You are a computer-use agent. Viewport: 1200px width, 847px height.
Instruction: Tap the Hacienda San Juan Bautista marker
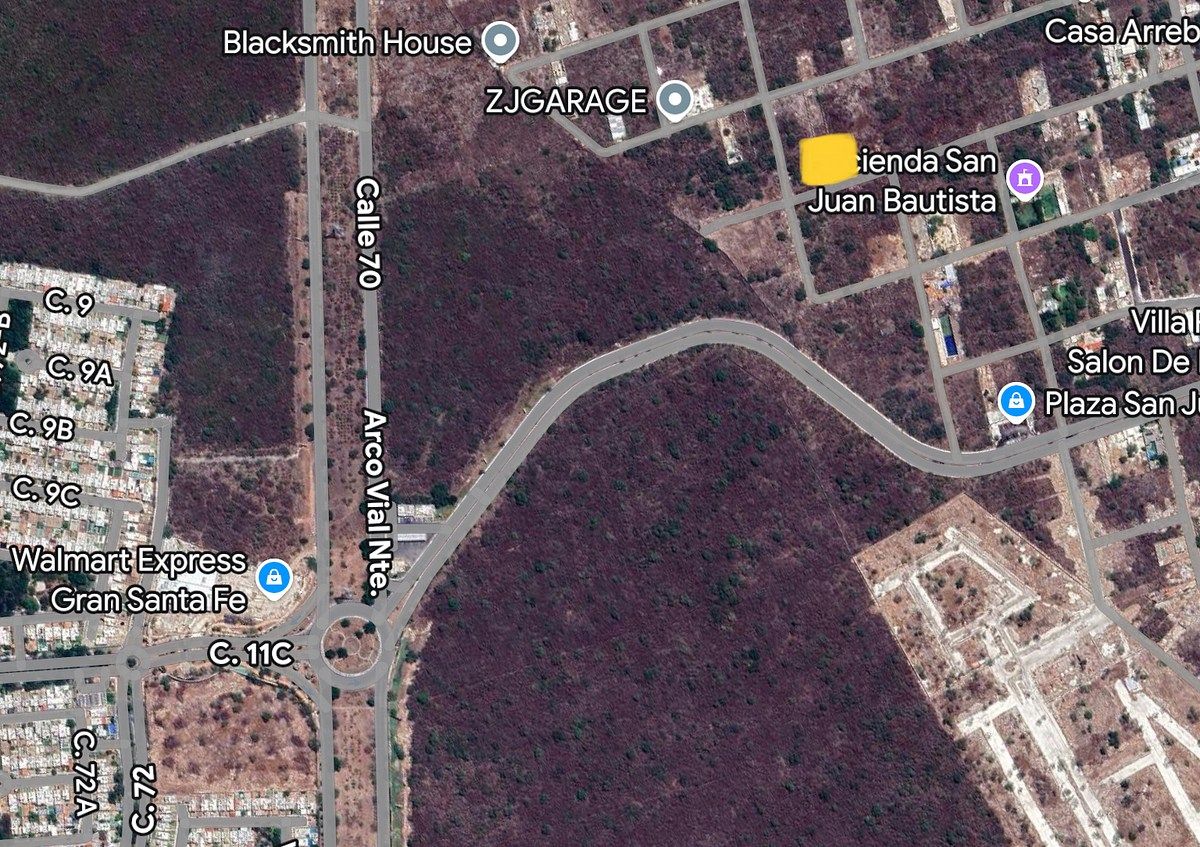(x=1023, y=179)
